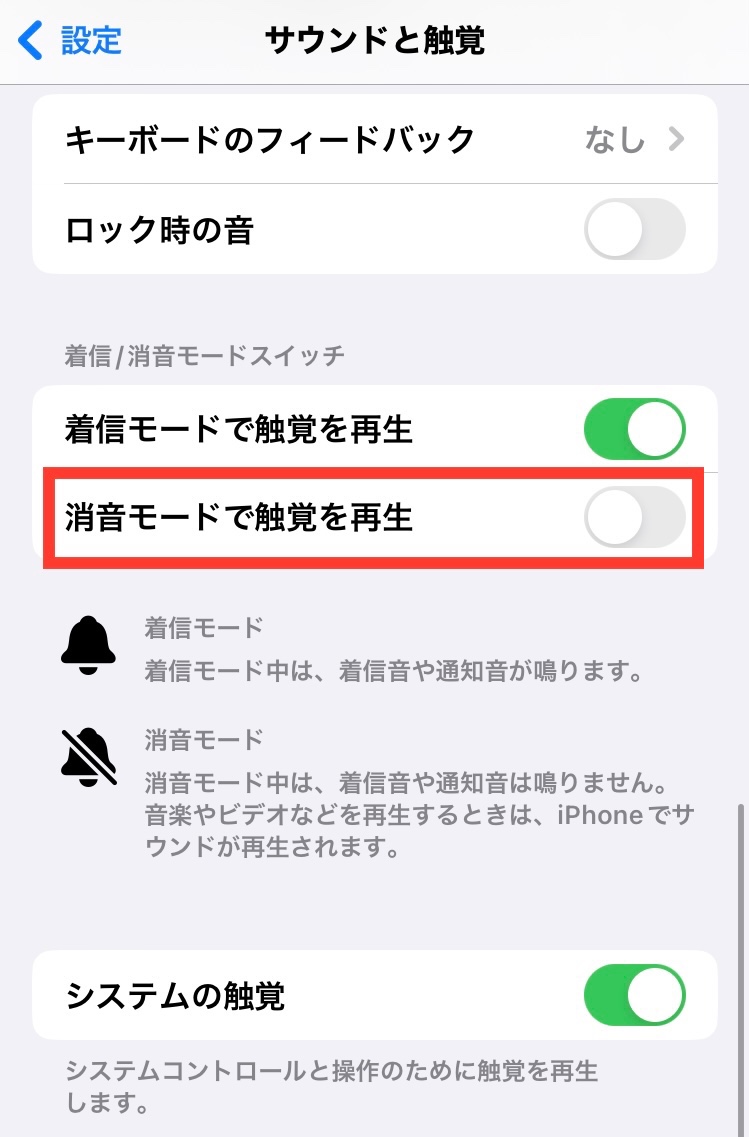Turn on ロック時の音
749x1137 pixels.
click(634, 230)
